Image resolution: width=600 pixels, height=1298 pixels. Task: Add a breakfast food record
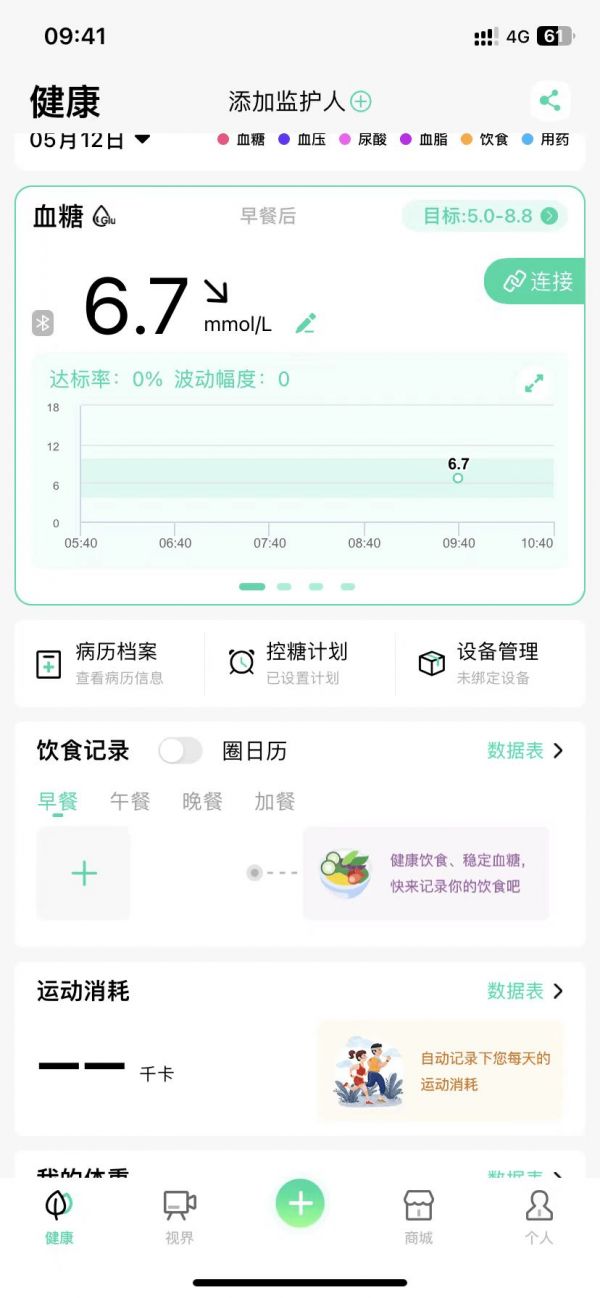click(x=84, y=873)
